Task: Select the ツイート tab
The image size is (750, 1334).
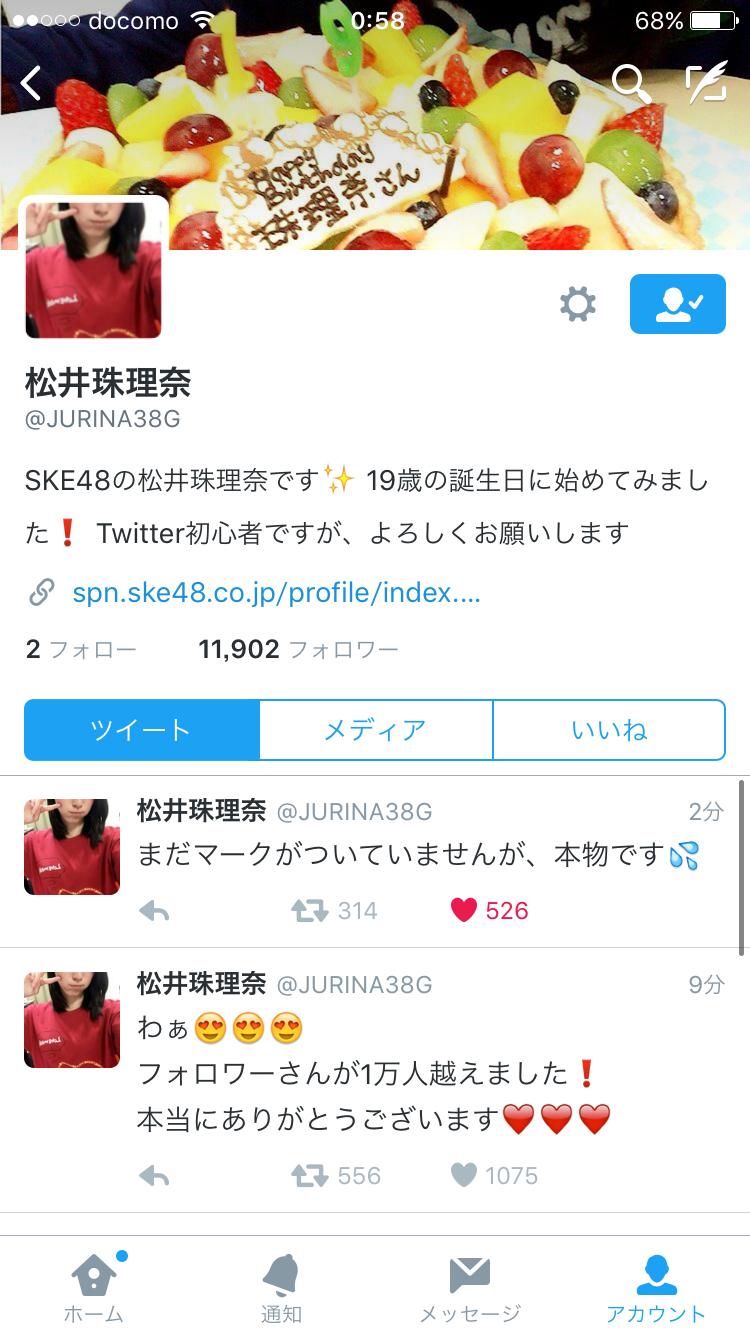Action: tap(141, 730)
